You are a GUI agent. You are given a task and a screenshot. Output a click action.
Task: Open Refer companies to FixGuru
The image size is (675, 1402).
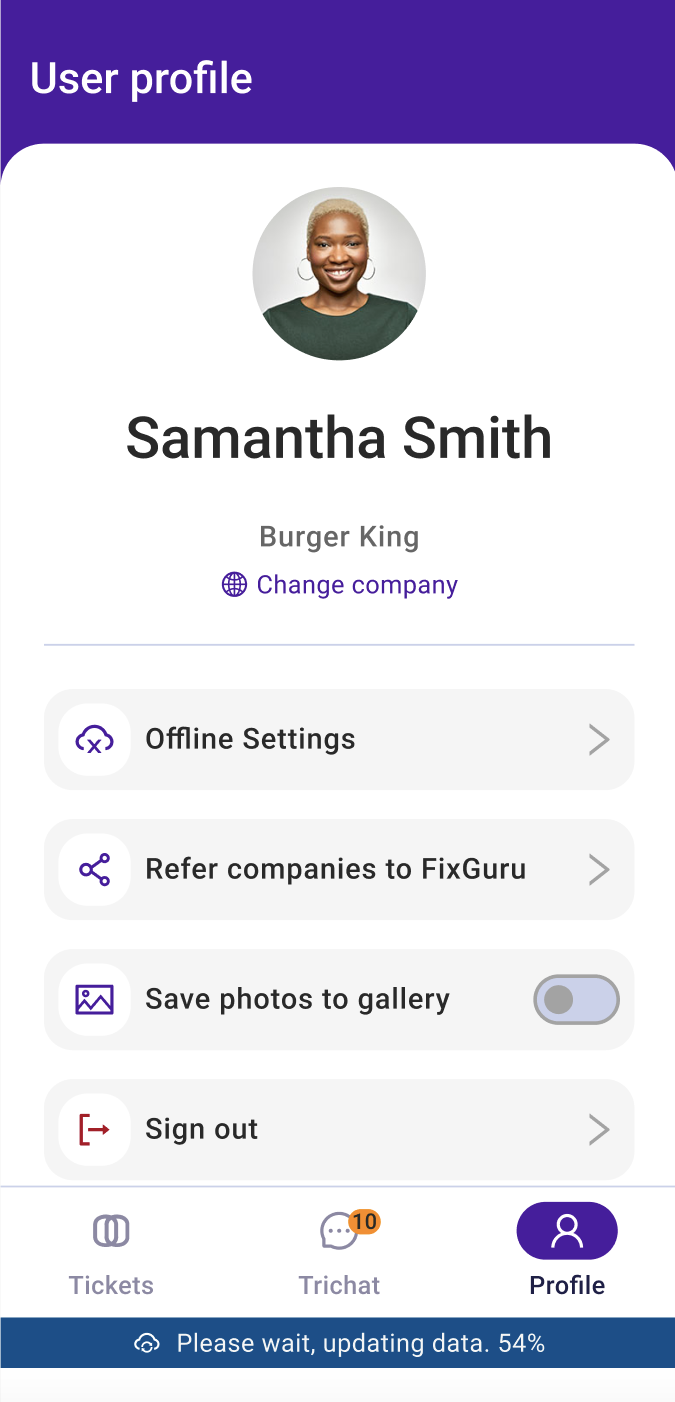click(339, 870)
